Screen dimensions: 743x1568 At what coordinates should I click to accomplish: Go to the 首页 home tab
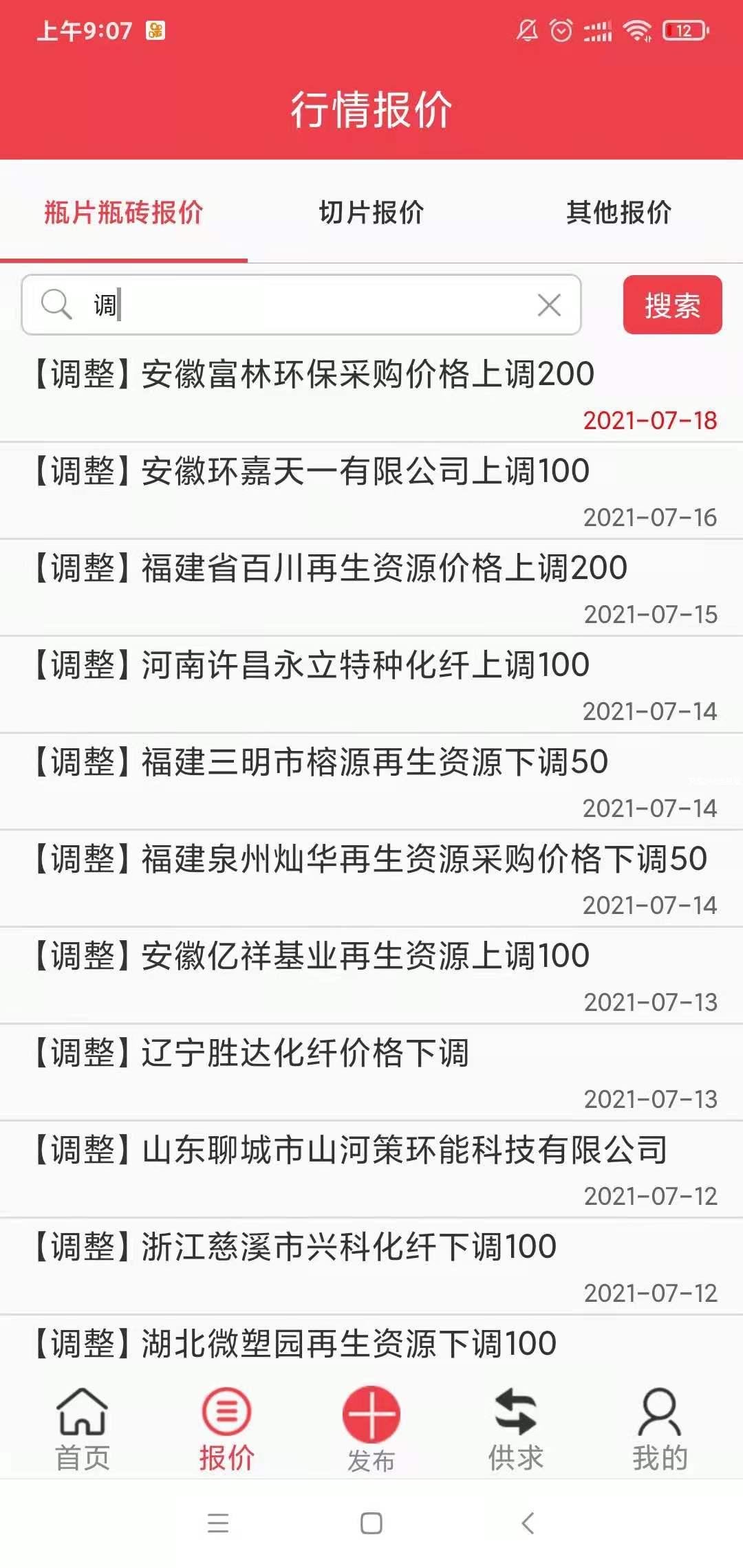click(x=83, y=1429)
